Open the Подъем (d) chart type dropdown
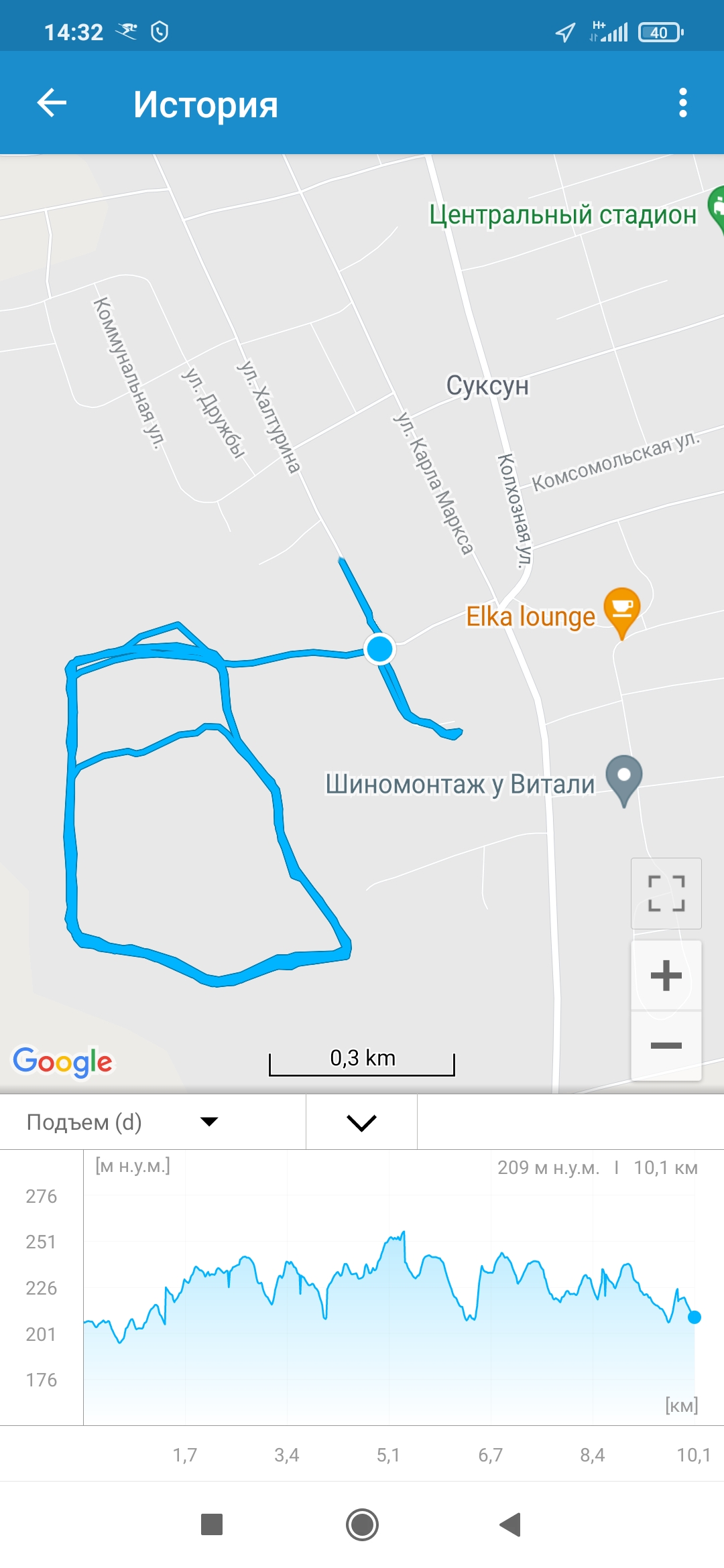Image resolution: width=724 pixels, height=1568 pixels. click(123, 1122)
